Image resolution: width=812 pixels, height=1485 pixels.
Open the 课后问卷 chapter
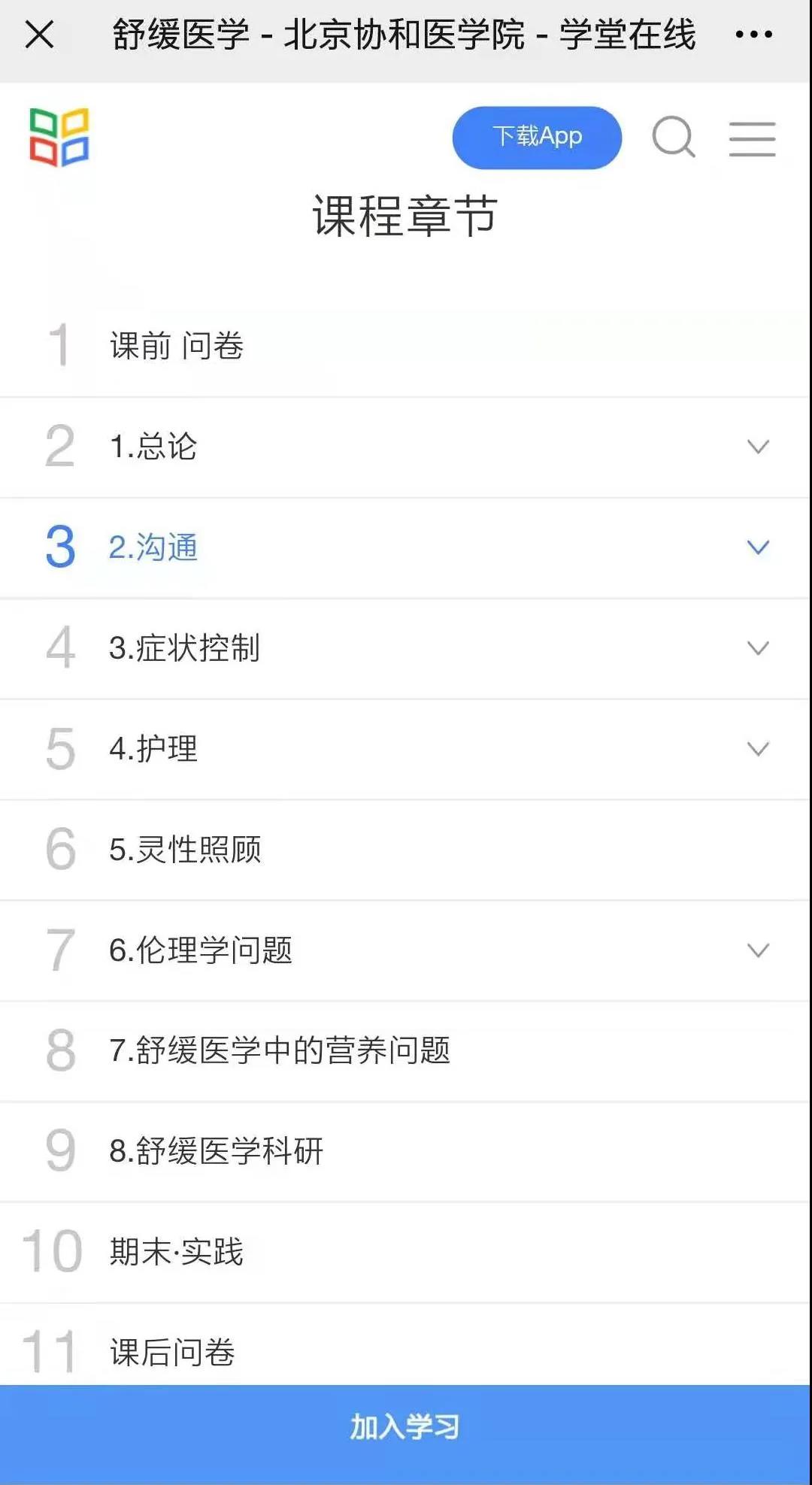point(406,1345)
